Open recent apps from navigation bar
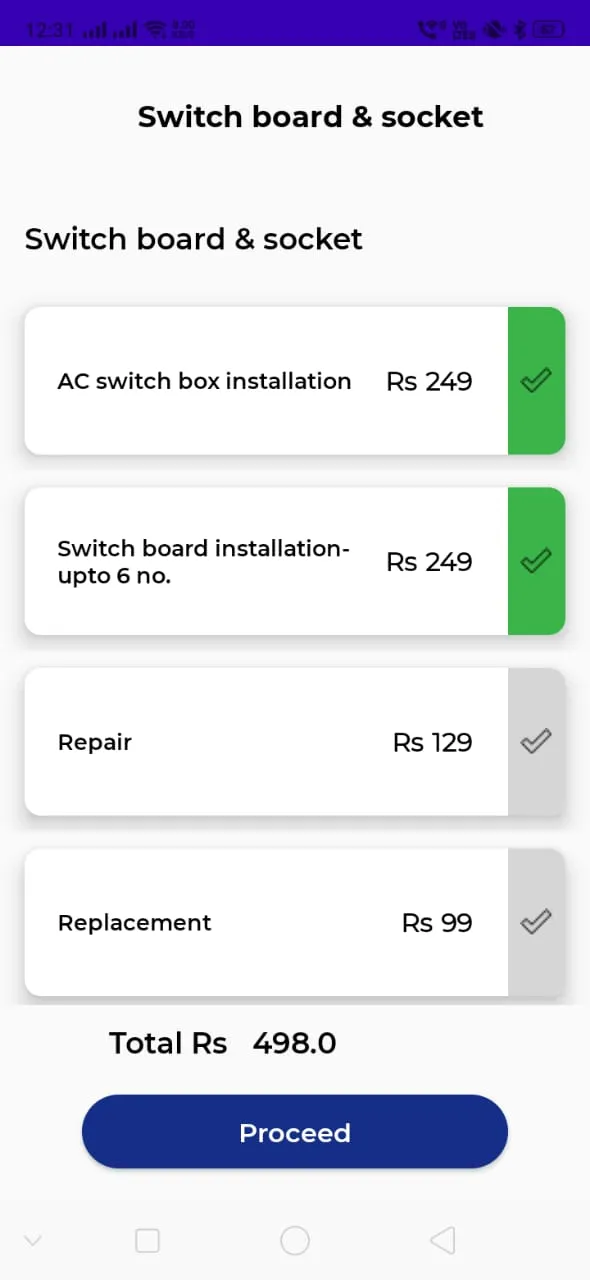Viewport: 590px width, 1280px height. click(x=147, y=1240)
